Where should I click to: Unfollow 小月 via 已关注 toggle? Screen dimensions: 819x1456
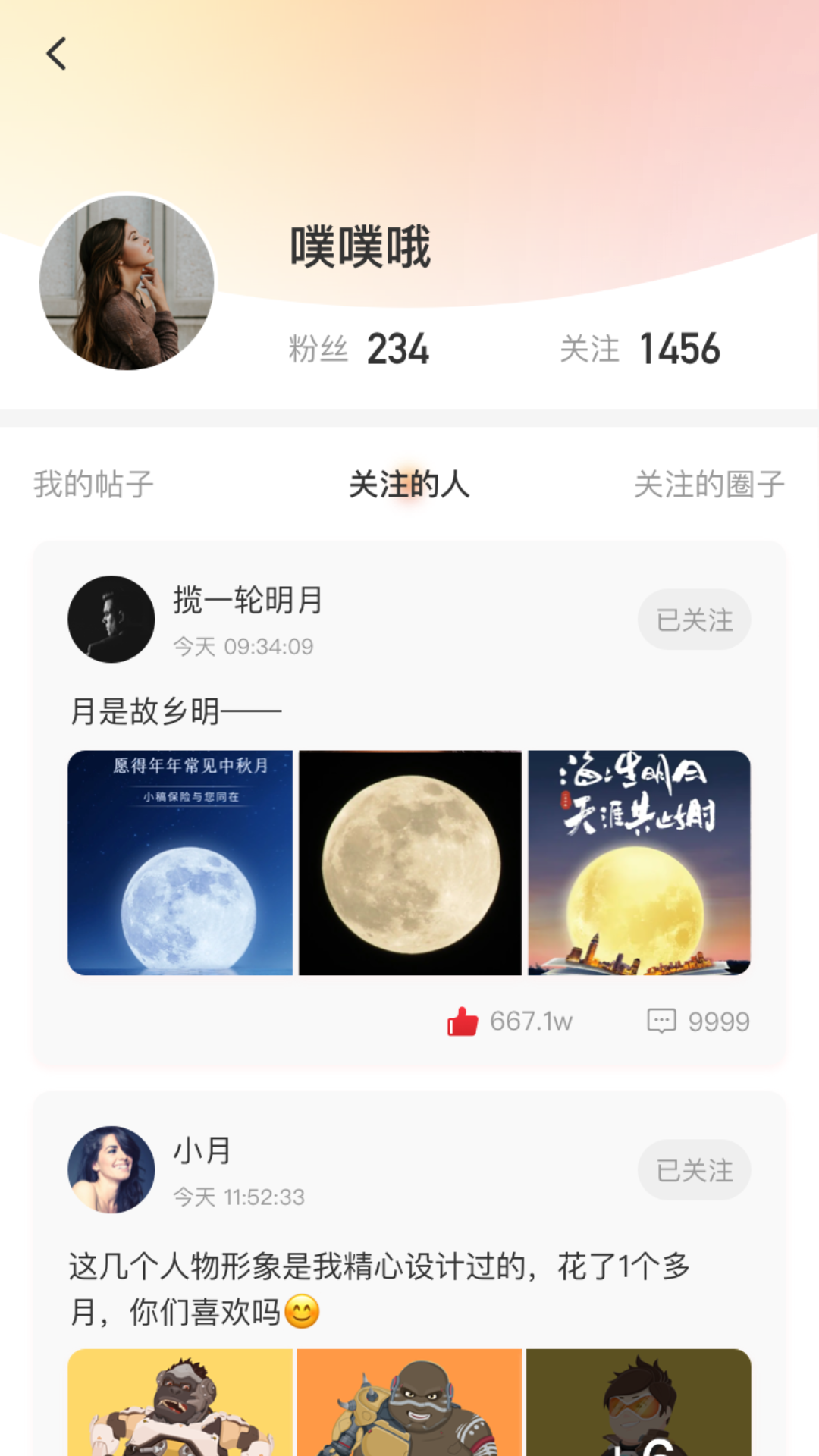coord(694,1170)
